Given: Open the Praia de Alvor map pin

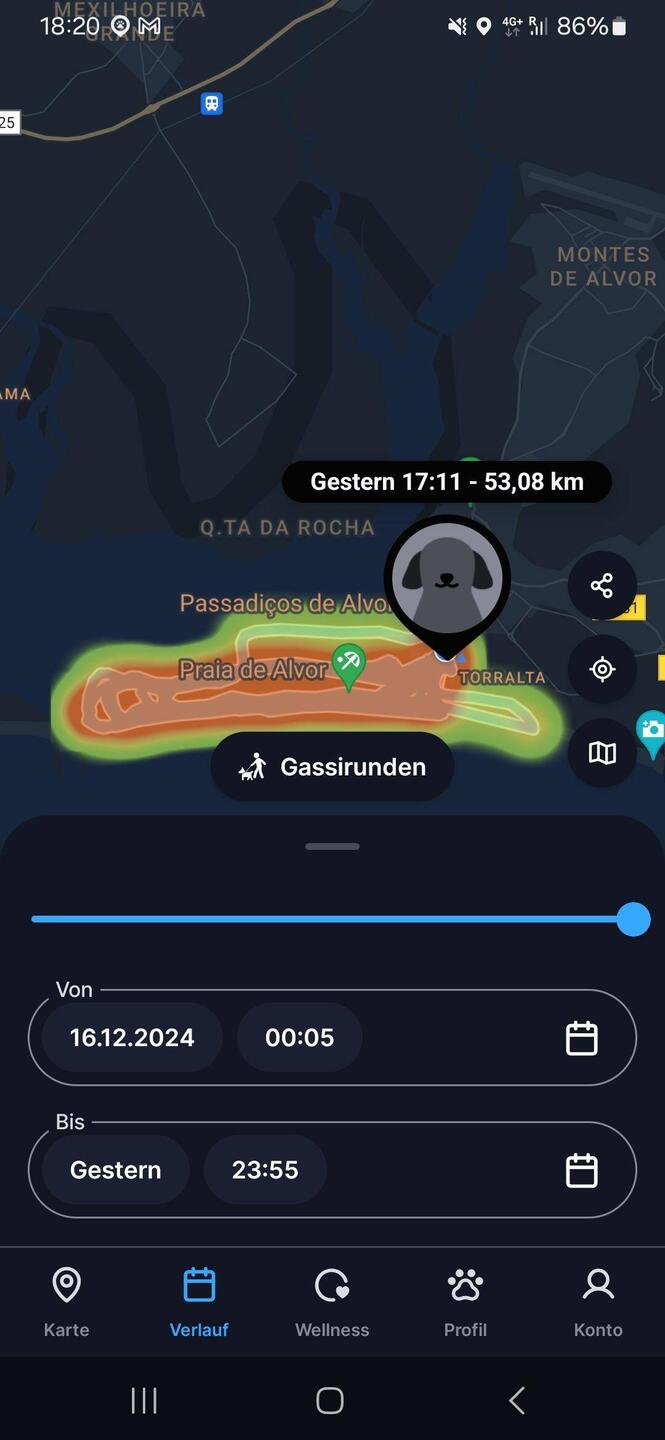Looking at the screenshot, I should (x=348, y=664).
